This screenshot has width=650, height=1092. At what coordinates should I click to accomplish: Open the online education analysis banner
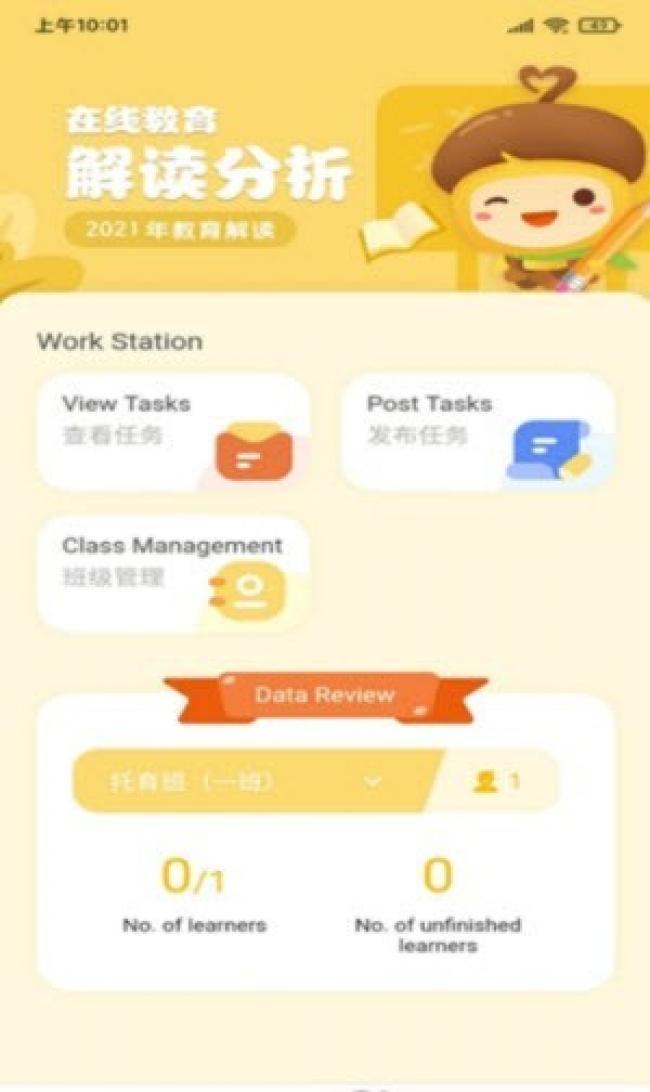click(325, 170)
